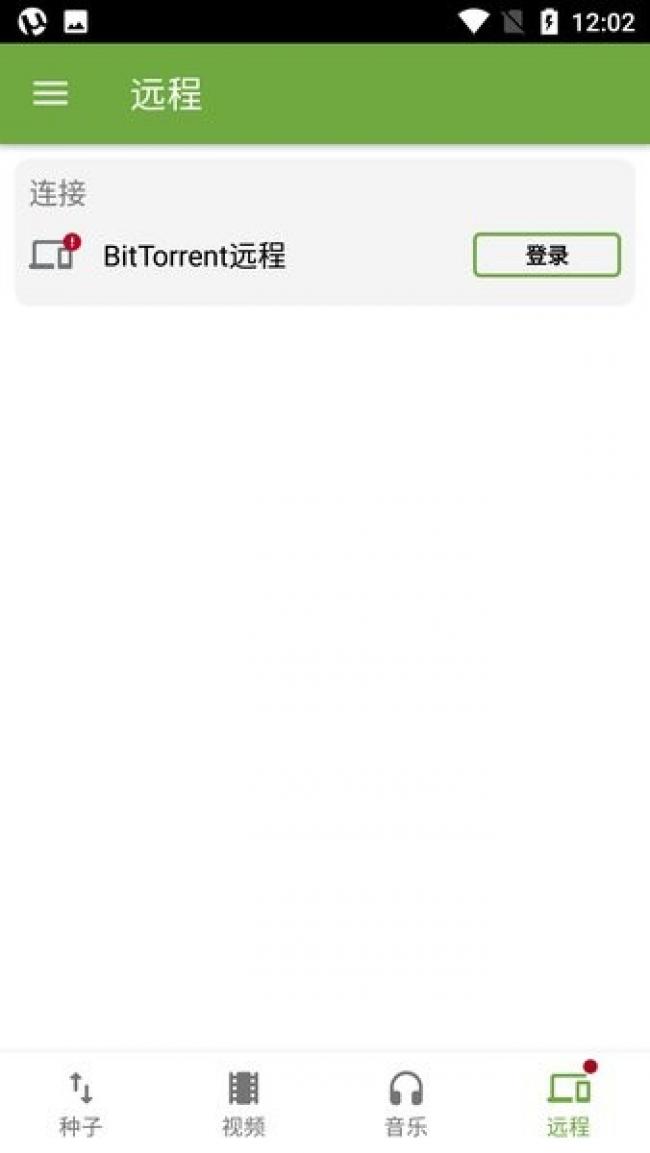Tap the 登录 login button
Image resolution: width=650 pixels, height=1153 pixels.
pyautogui.click(x=546, y=255)
